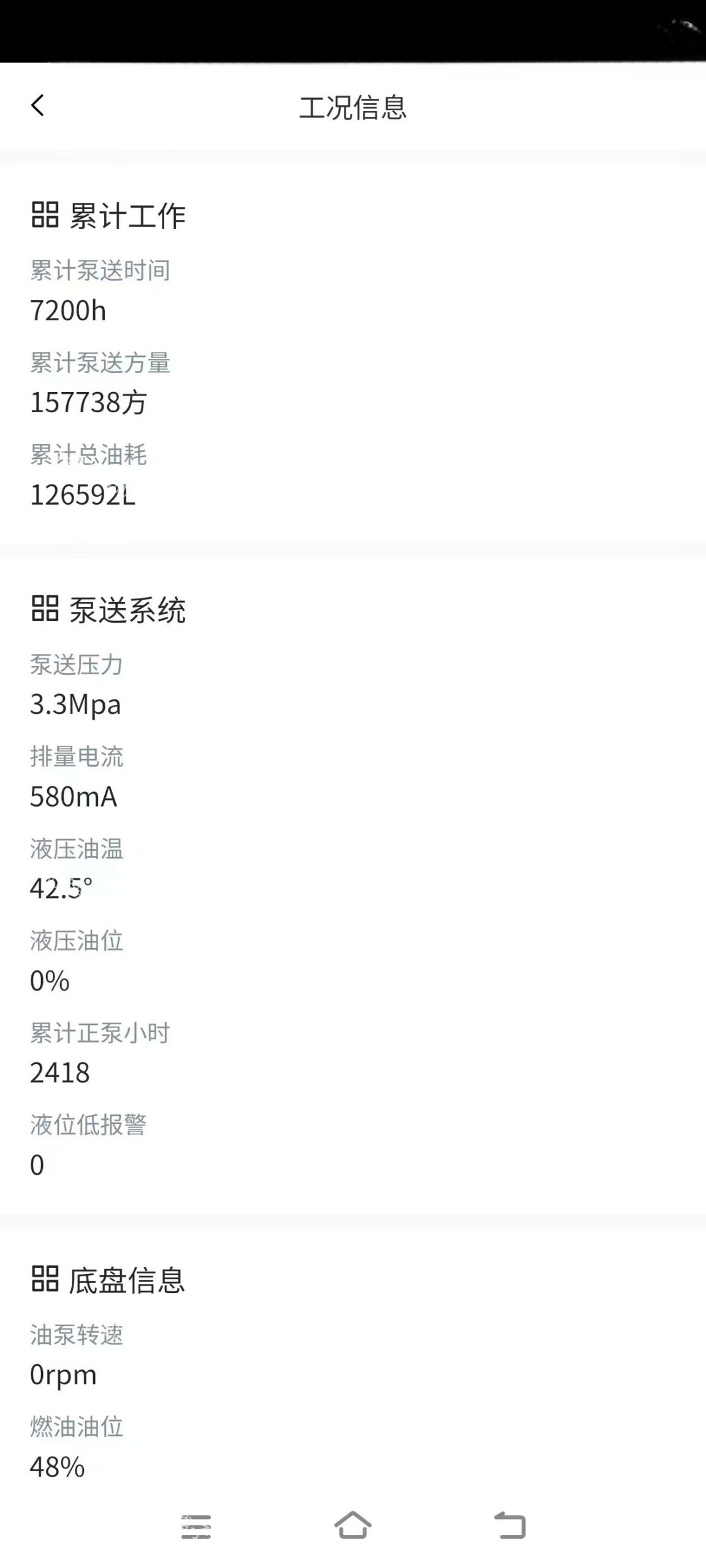Tap the system home button

[x=353, y=1525]
